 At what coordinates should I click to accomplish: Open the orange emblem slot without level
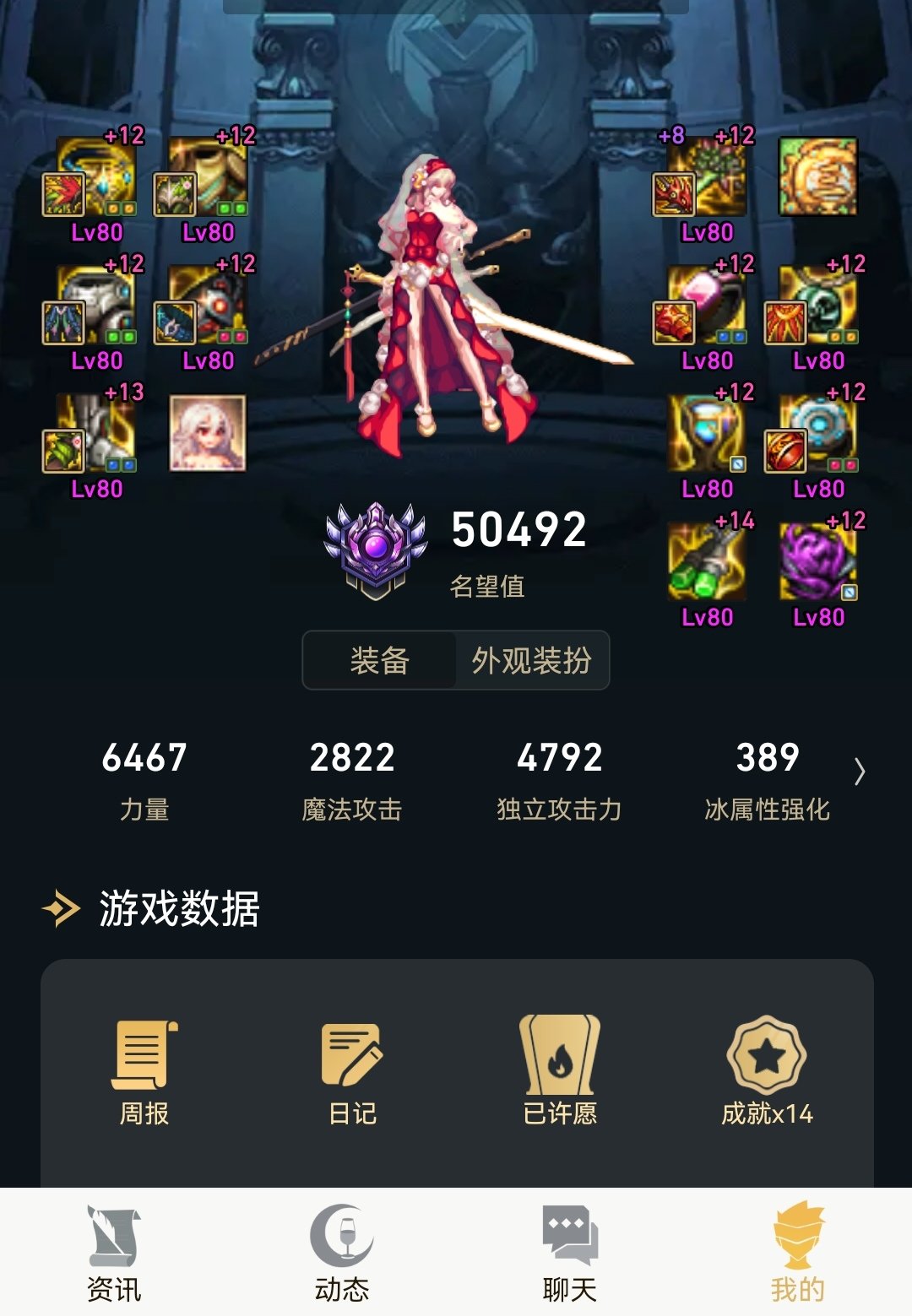tap(817, 176)
